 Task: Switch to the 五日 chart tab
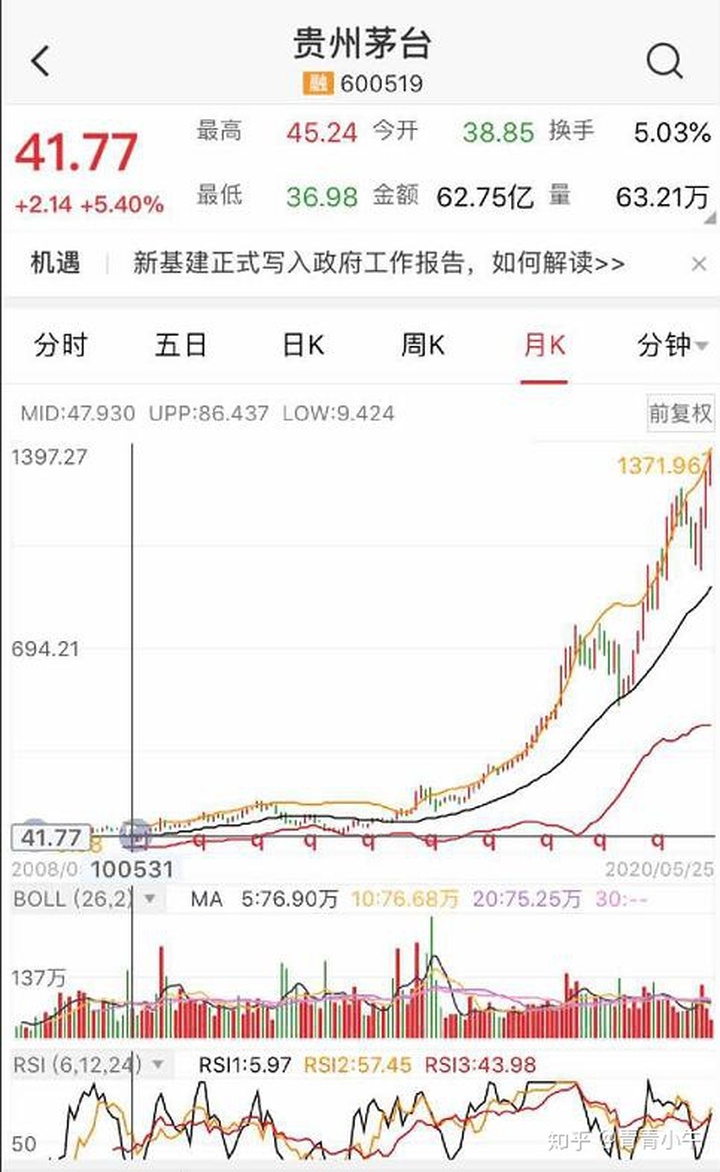coord(181,346)
